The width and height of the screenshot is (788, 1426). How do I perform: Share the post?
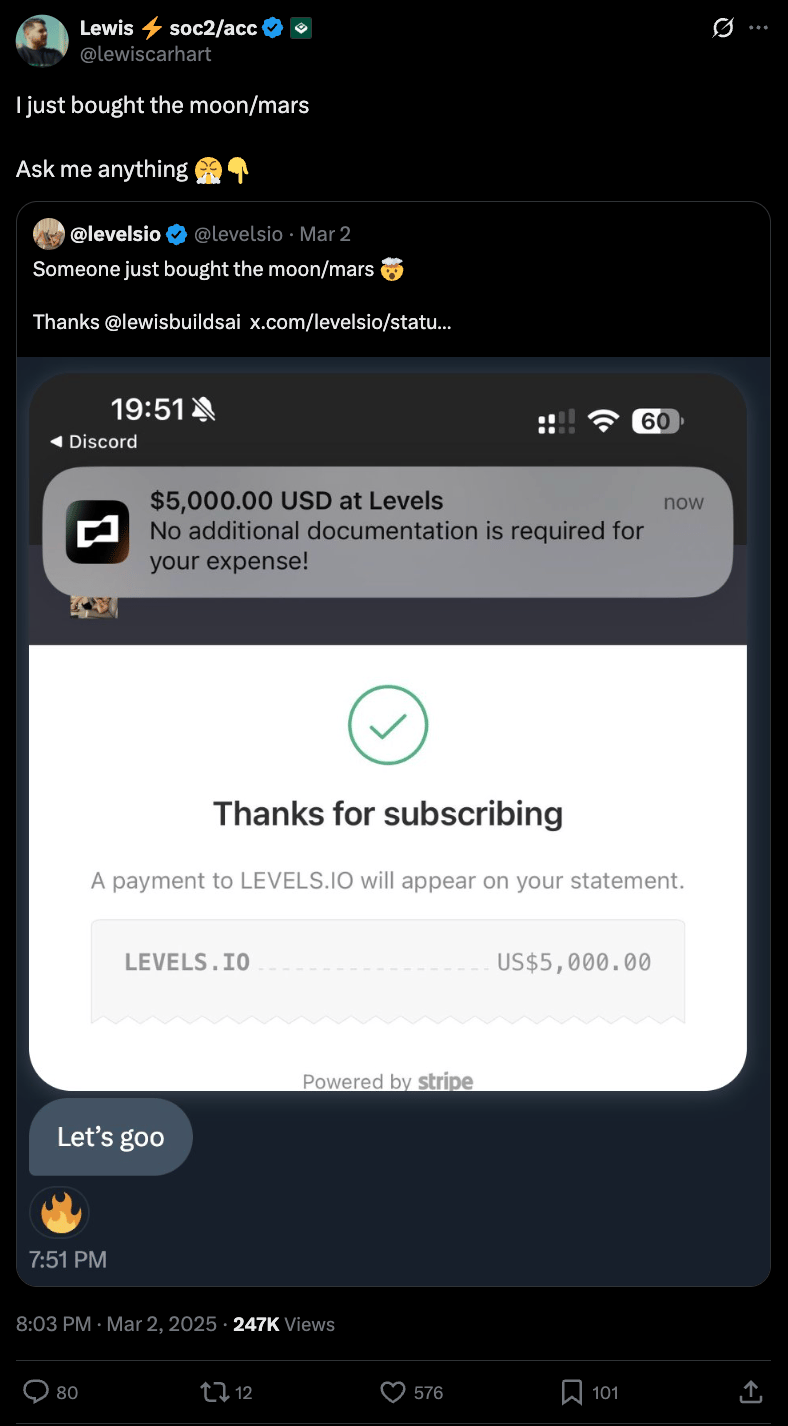point(750,1391)
